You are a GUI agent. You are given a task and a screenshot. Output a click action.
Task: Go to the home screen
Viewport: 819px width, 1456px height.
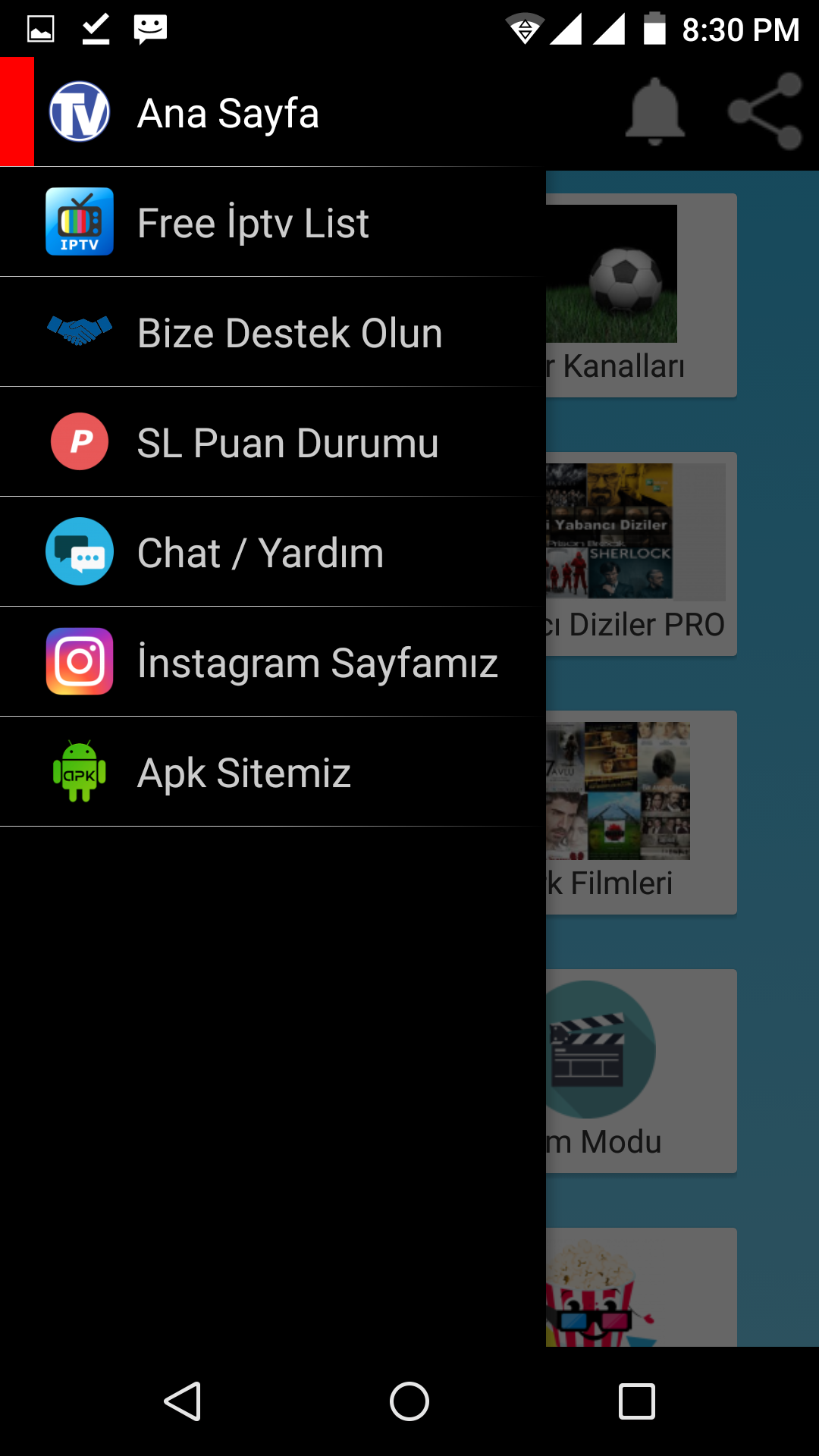[409, 1401]
